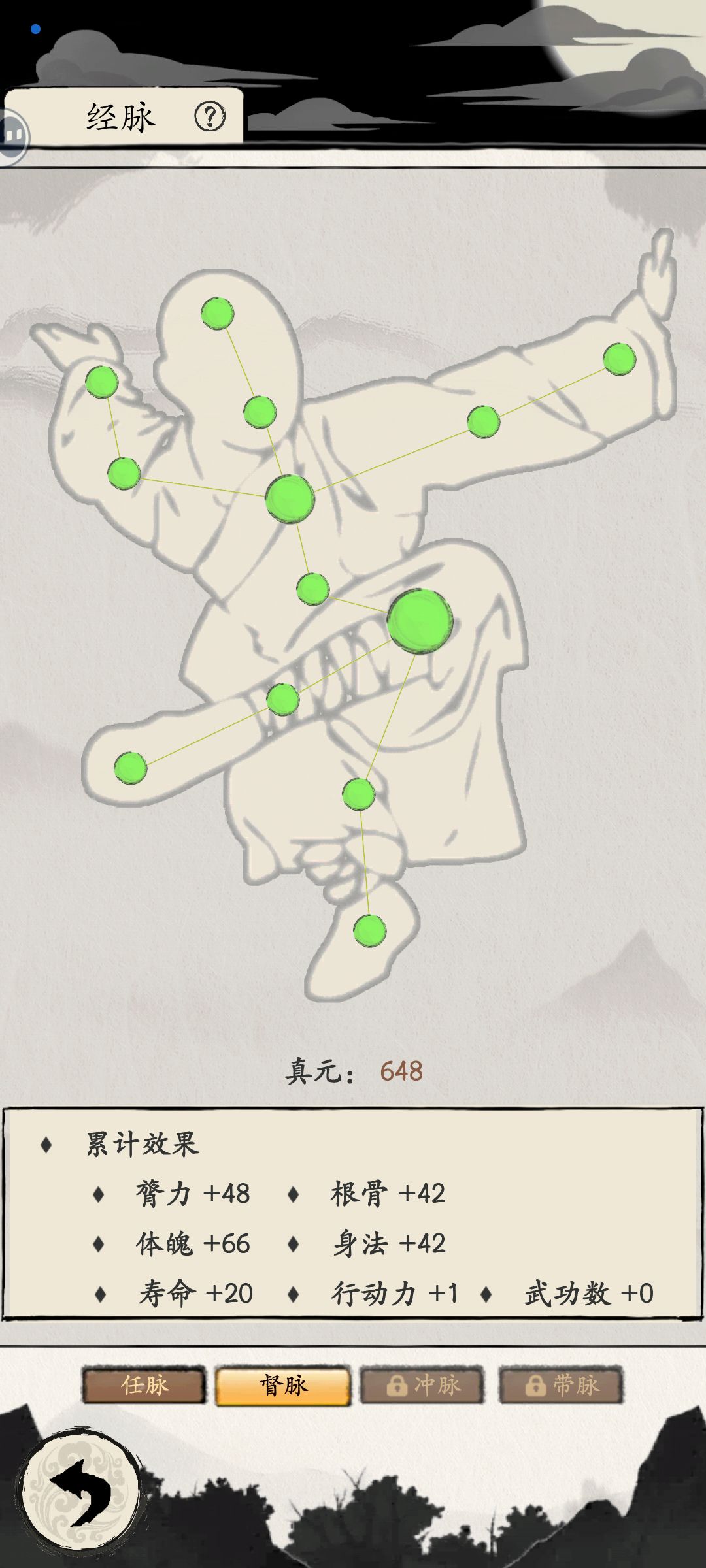Screen dimensions: 706x1568
Task: Select the node on the outstretched right hand
Action: [619, 359]
